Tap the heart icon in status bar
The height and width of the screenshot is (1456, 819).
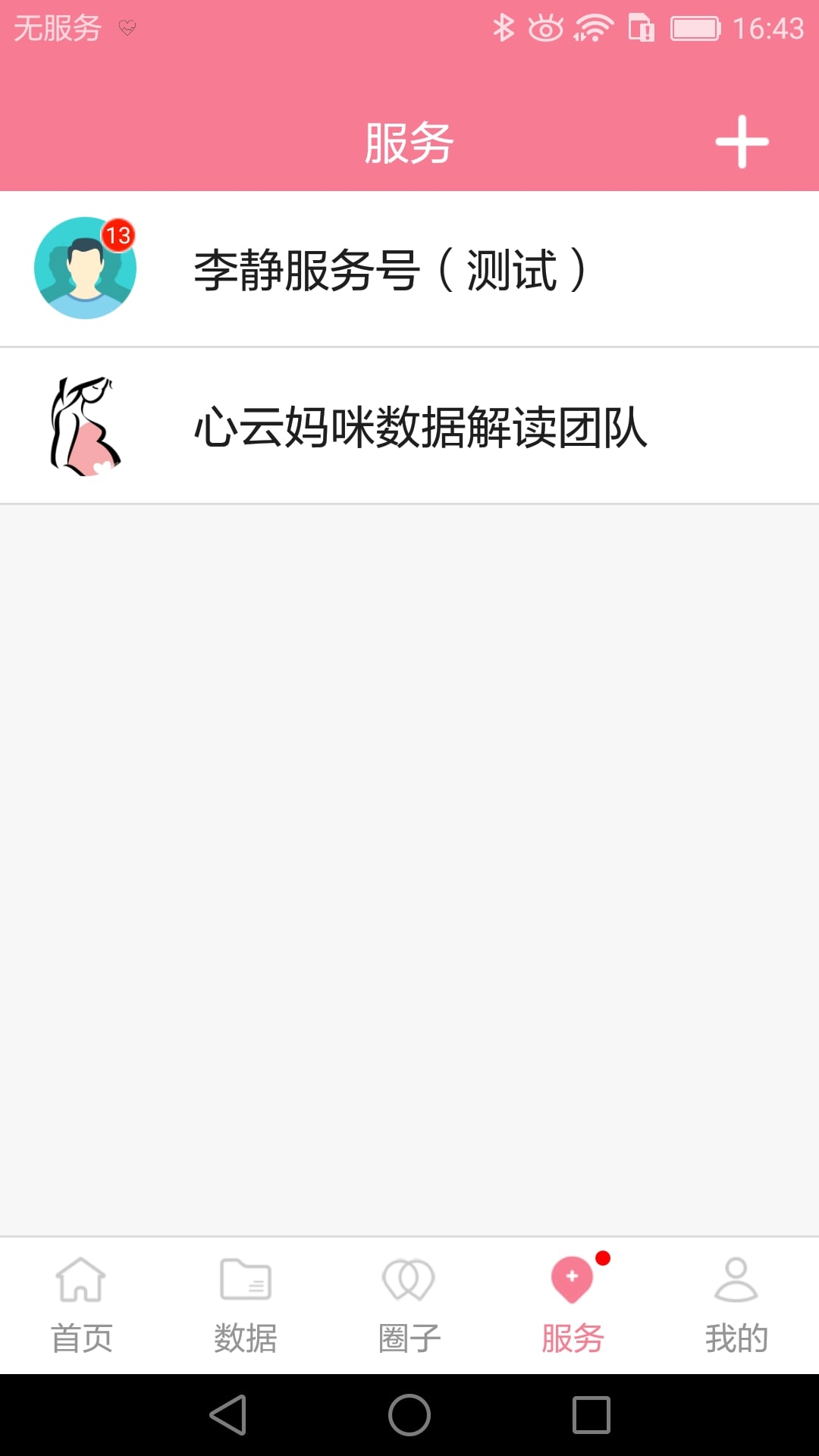click(126, 29)
